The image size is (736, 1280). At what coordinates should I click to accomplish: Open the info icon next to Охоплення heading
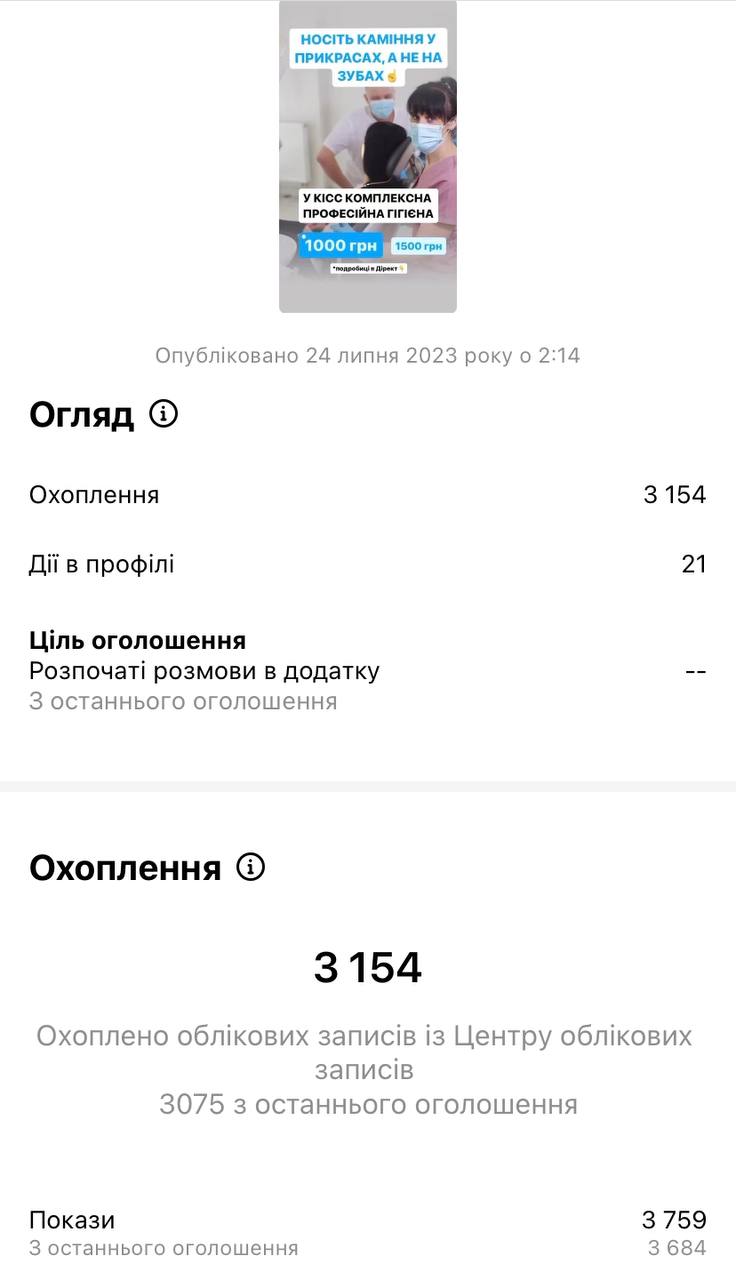pos(250,867)
